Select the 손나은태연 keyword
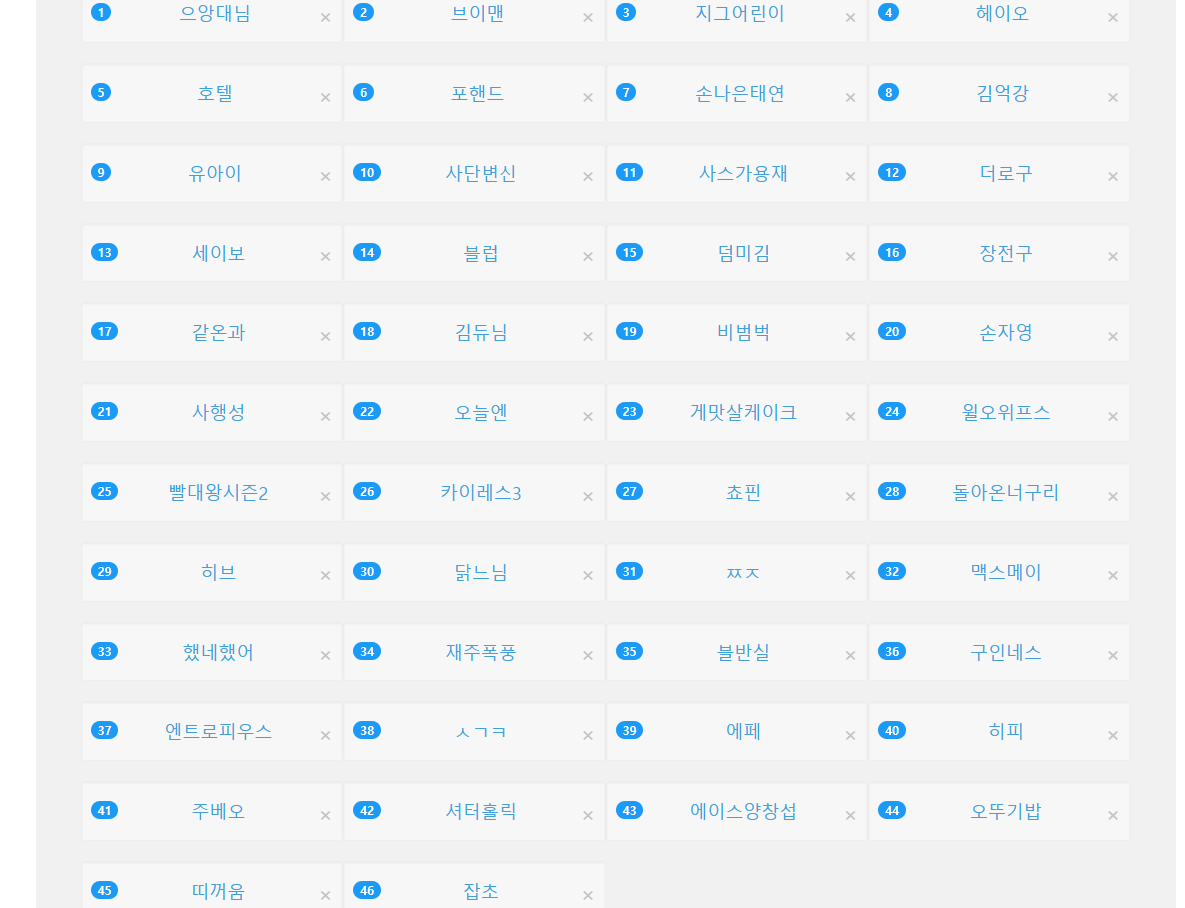The width and height of the screenshot is (1185, 908). 740,94
